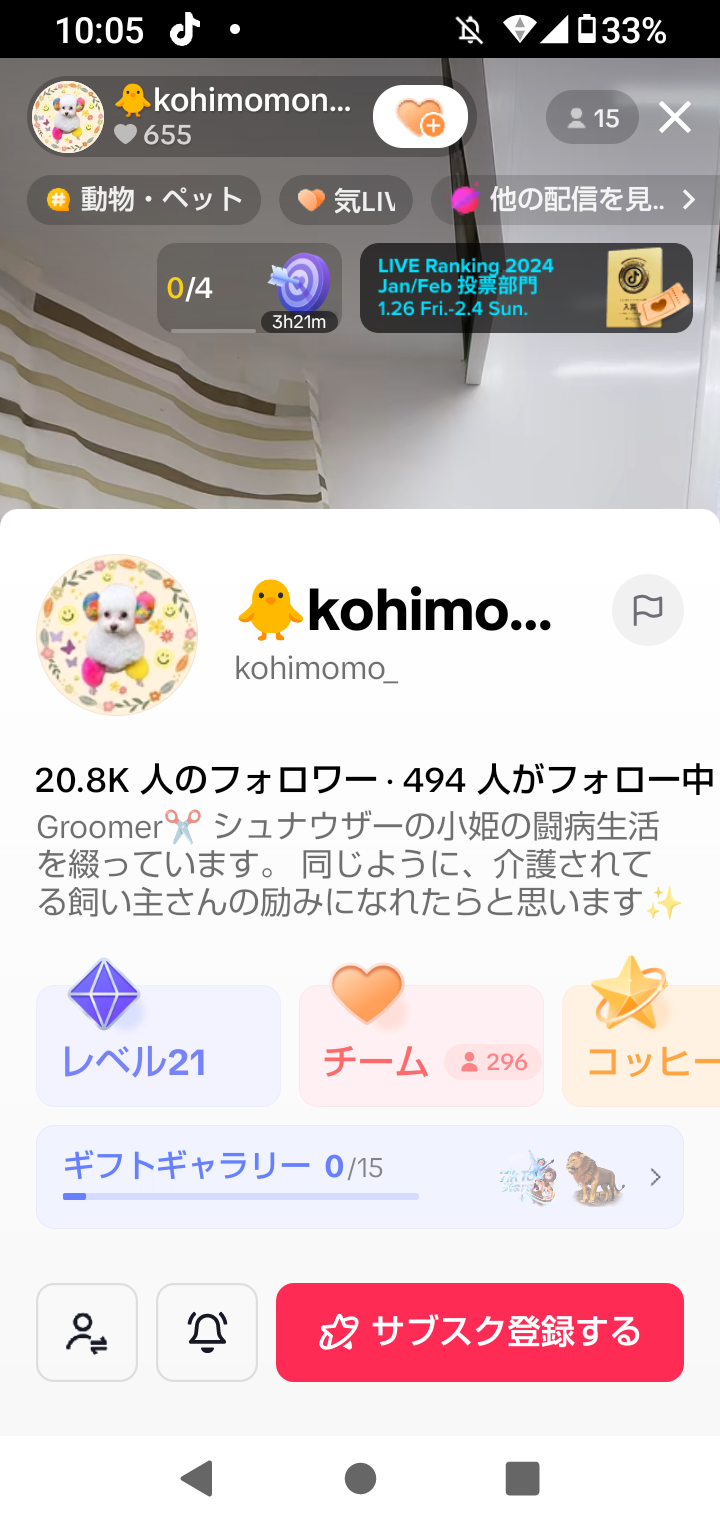Open the viewer list showing 15
The width and height of the screenshot is (720, 1520).
click(x=592, y=118)
